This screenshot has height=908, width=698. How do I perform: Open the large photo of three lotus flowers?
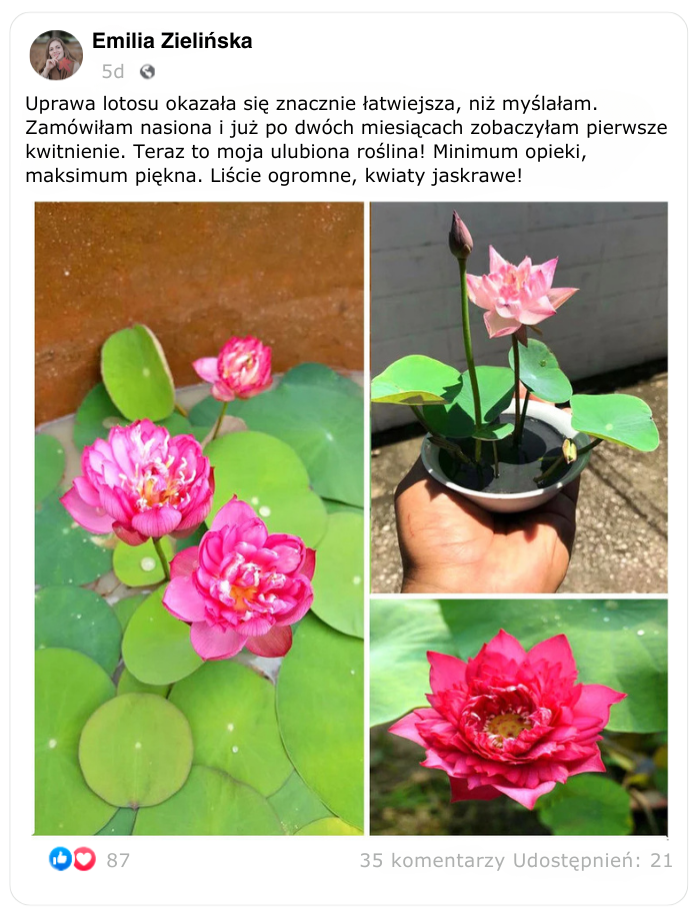tap(199, 518)
